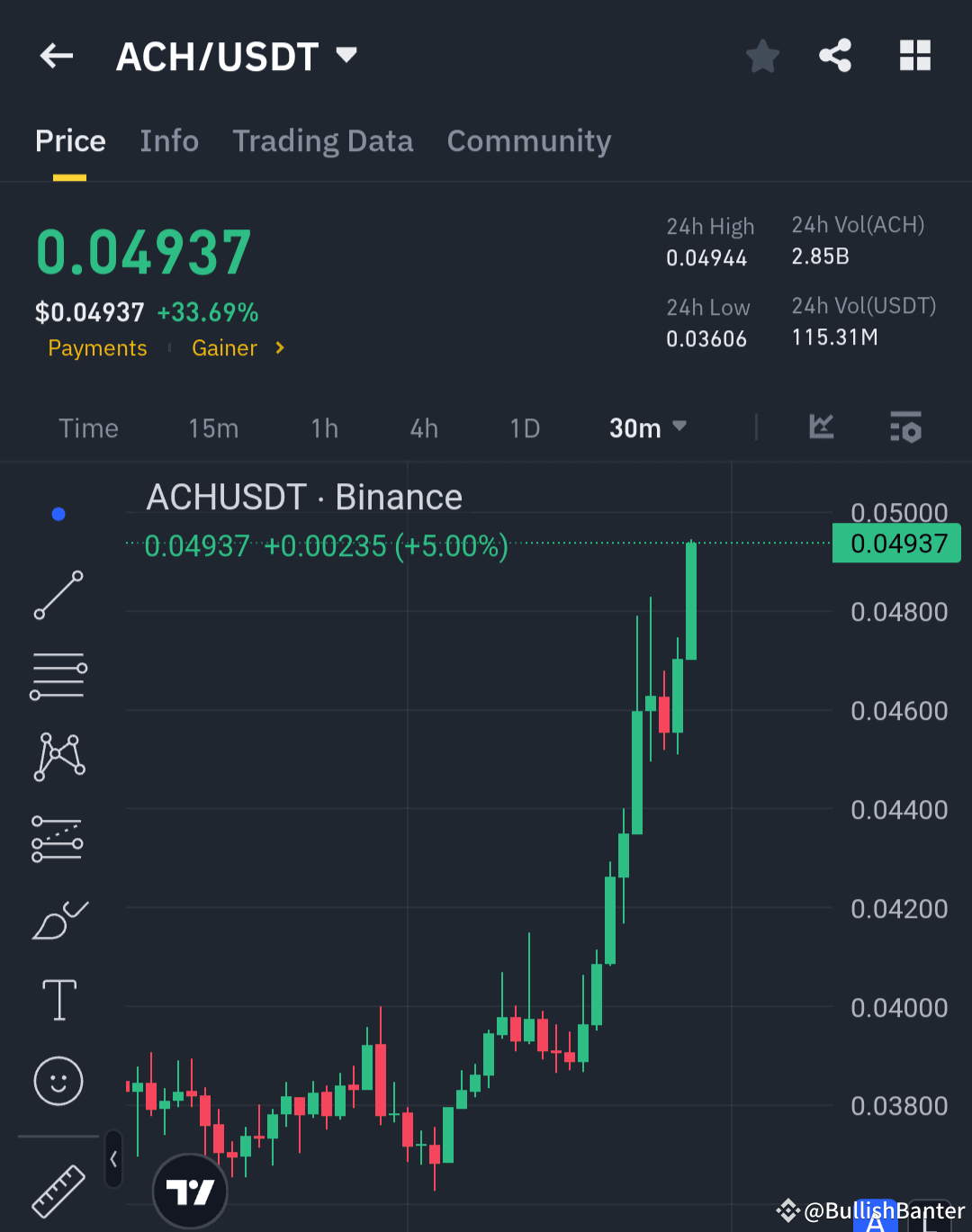Open the Community tab
The height and width of the screenshot is (1232, 972).
click(528, 141)
